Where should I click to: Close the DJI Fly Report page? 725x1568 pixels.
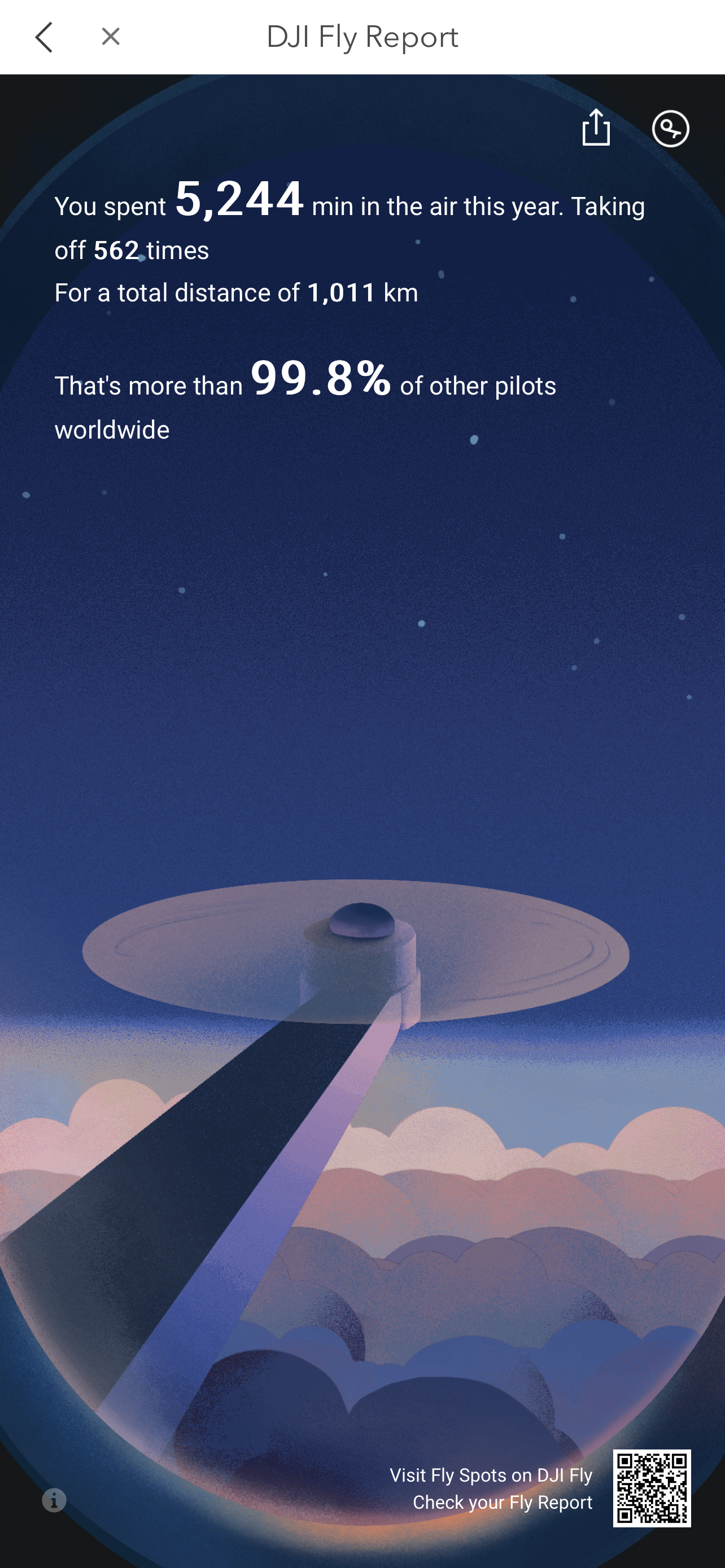pyautogui.click(x=111, y=37)
